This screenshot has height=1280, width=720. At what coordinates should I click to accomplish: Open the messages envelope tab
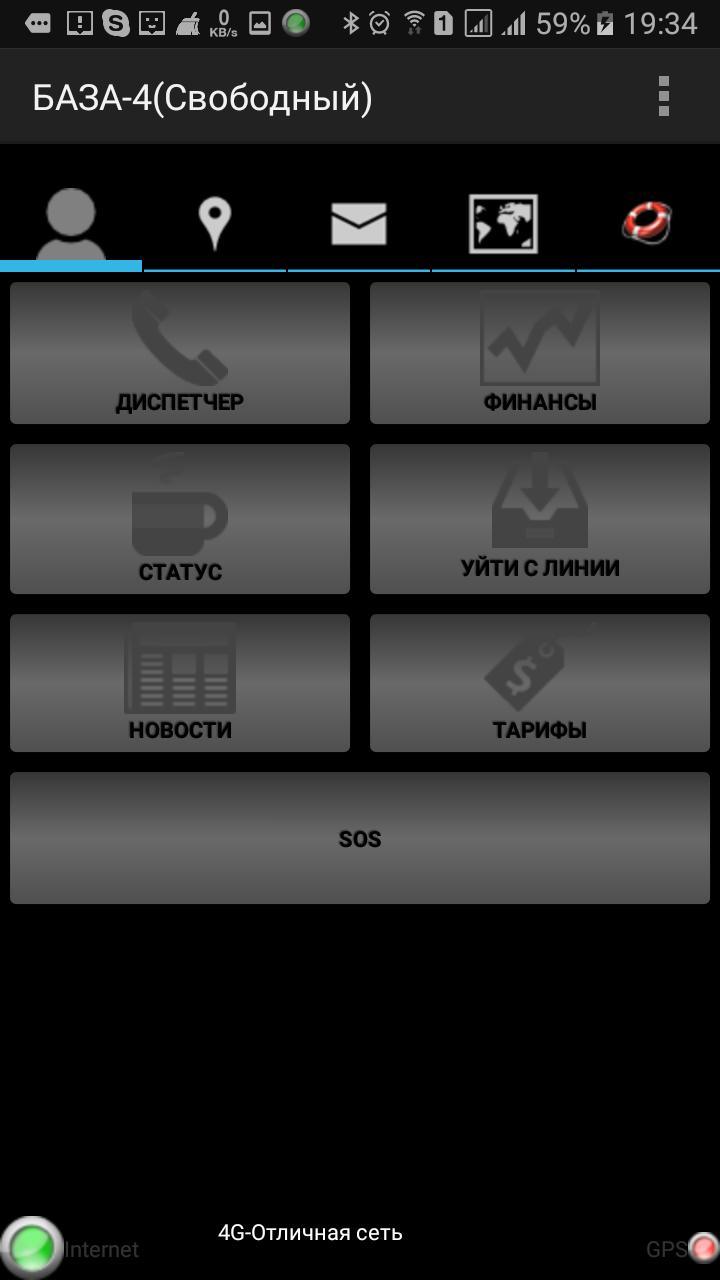tap(358, 224)
